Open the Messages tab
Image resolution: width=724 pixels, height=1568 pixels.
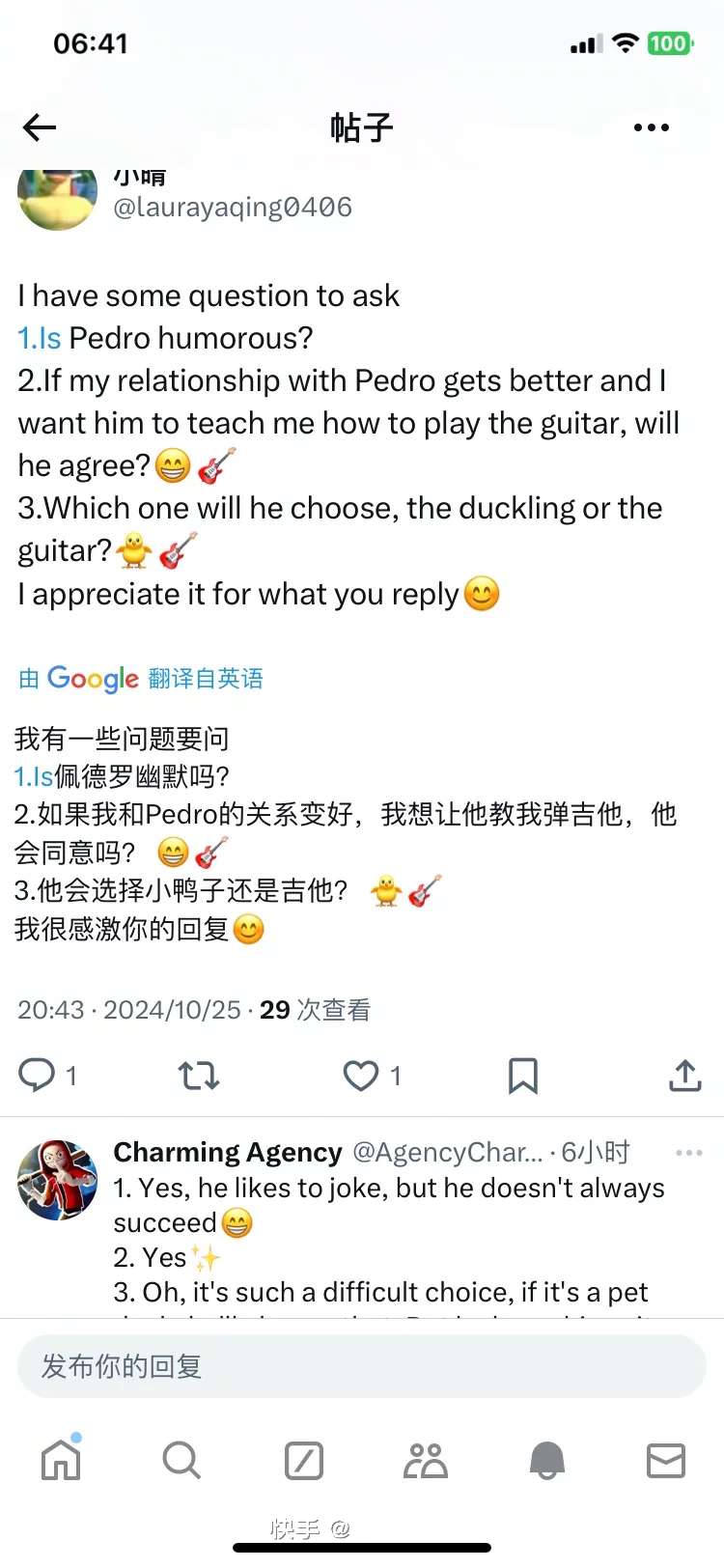click(666, 1460)
